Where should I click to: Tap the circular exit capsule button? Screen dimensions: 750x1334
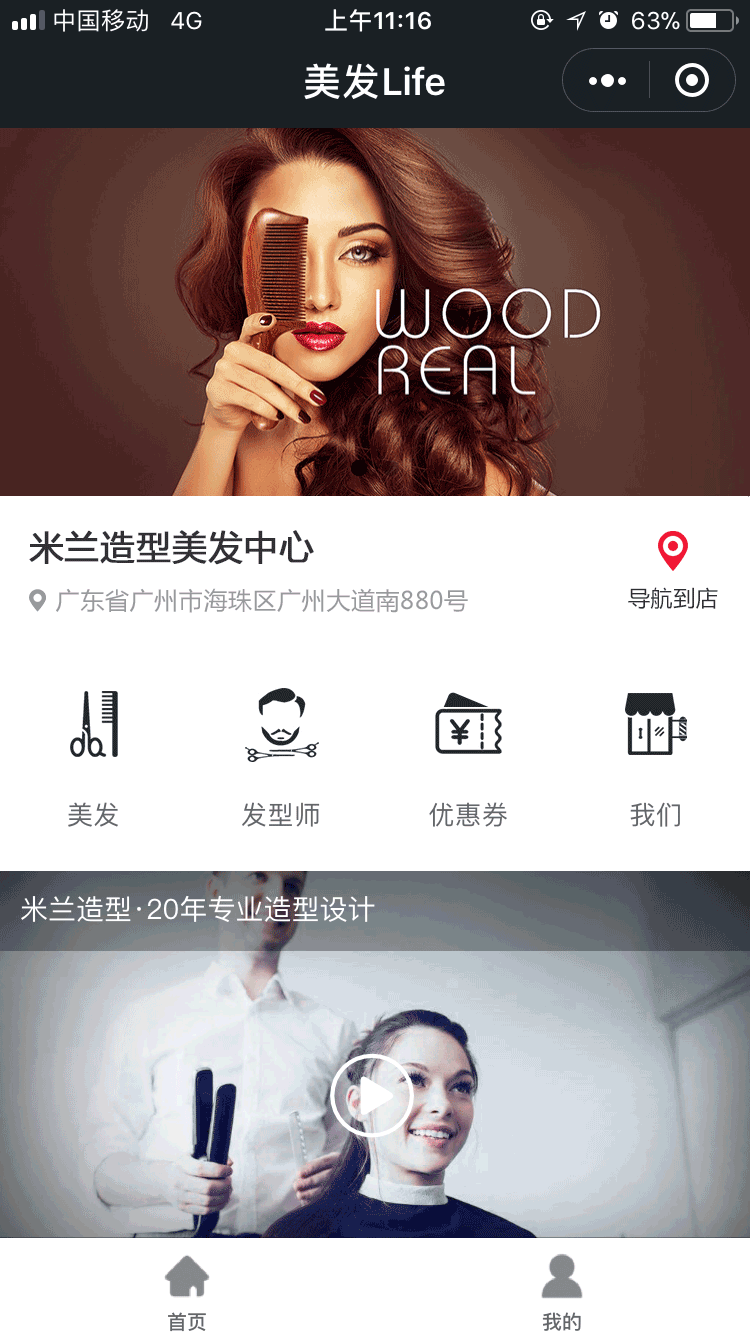693,80
